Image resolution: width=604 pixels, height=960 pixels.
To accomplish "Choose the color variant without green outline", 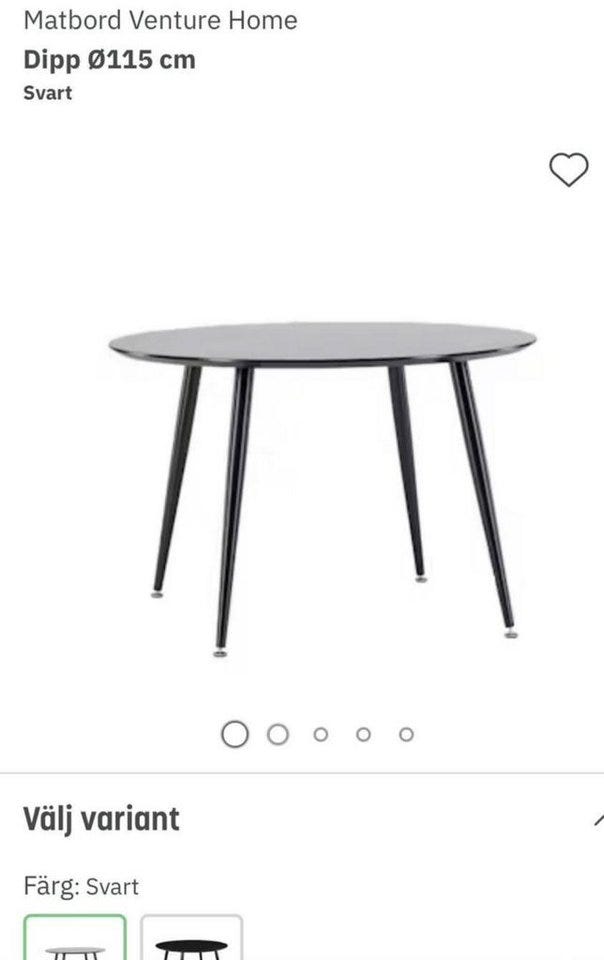I will [191, 940].
